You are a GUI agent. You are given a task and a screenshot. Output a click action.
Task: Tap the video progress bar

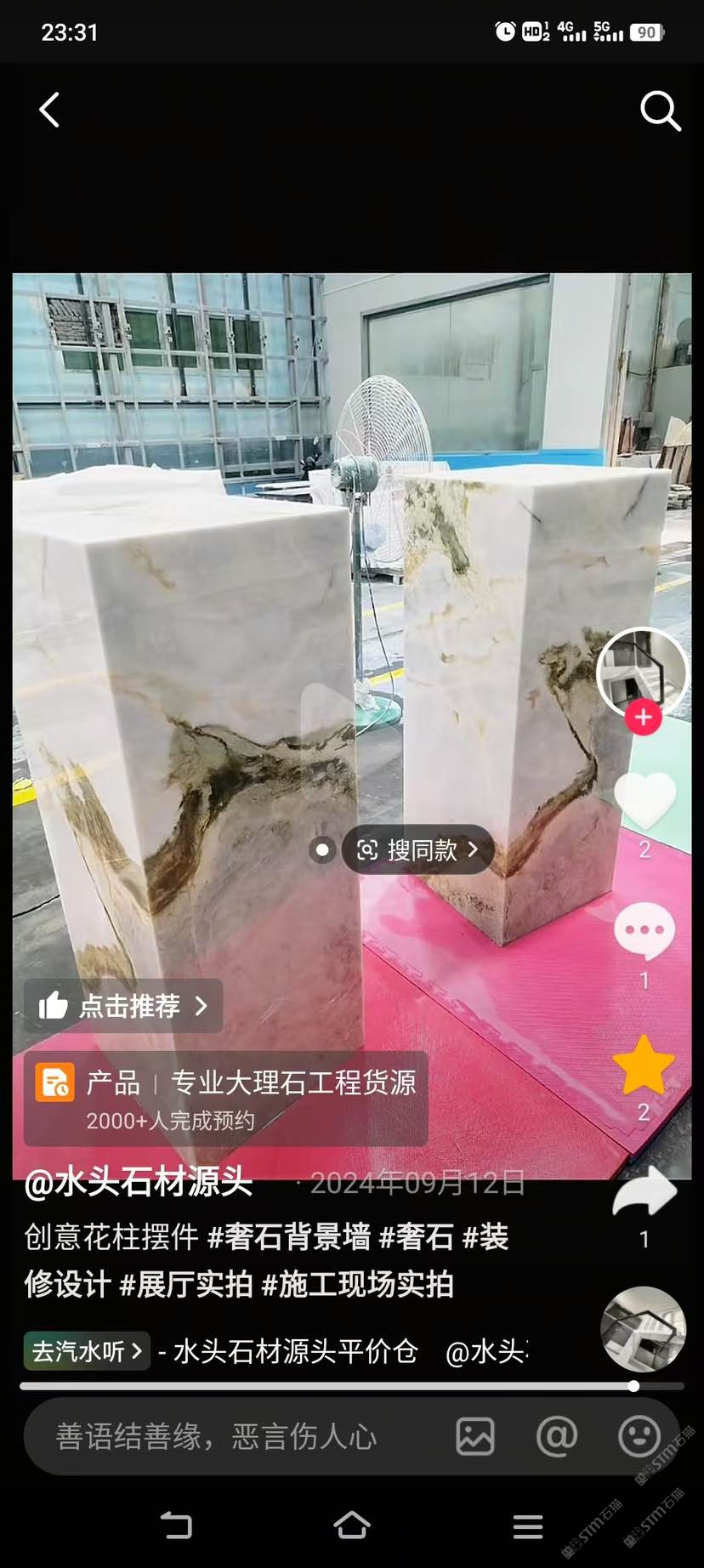click(340, 1386)
